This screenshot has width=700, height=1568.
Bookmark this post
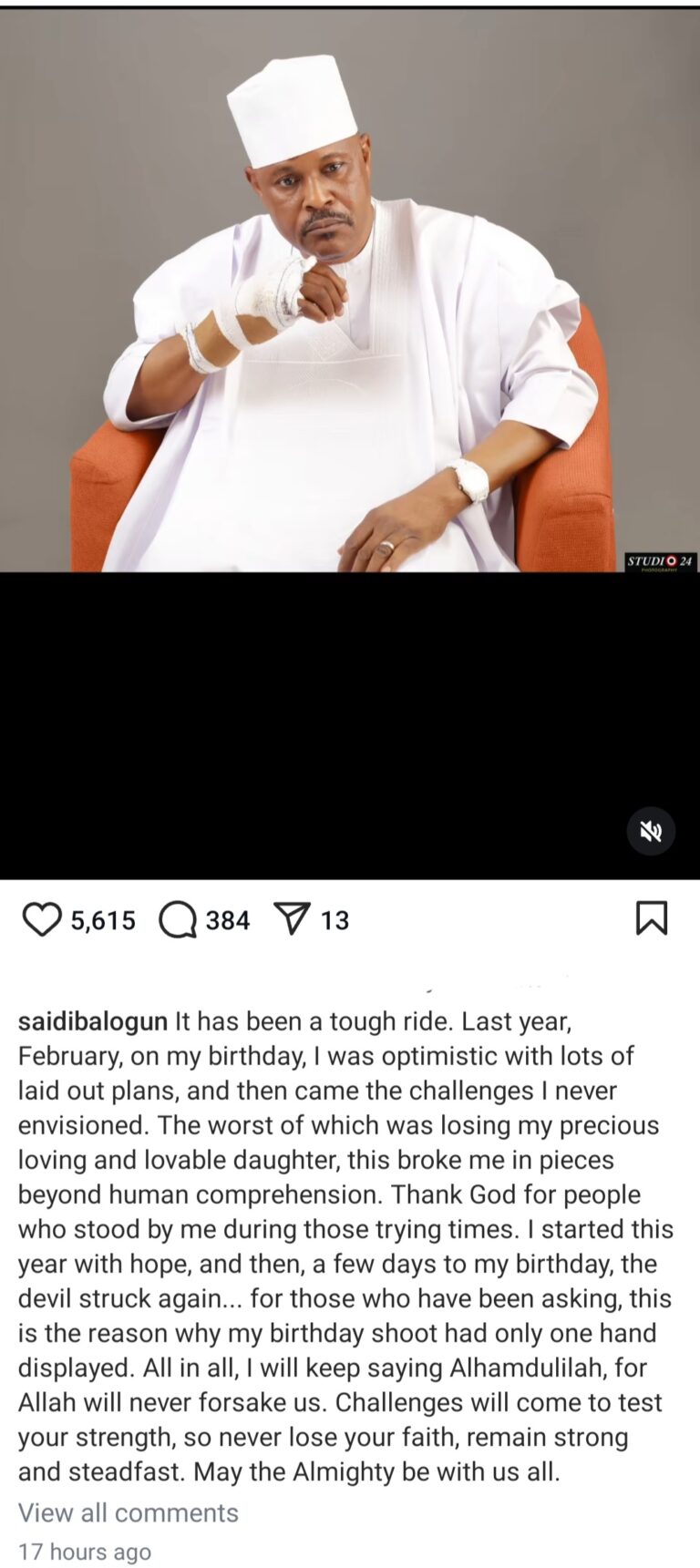(651, 918)
